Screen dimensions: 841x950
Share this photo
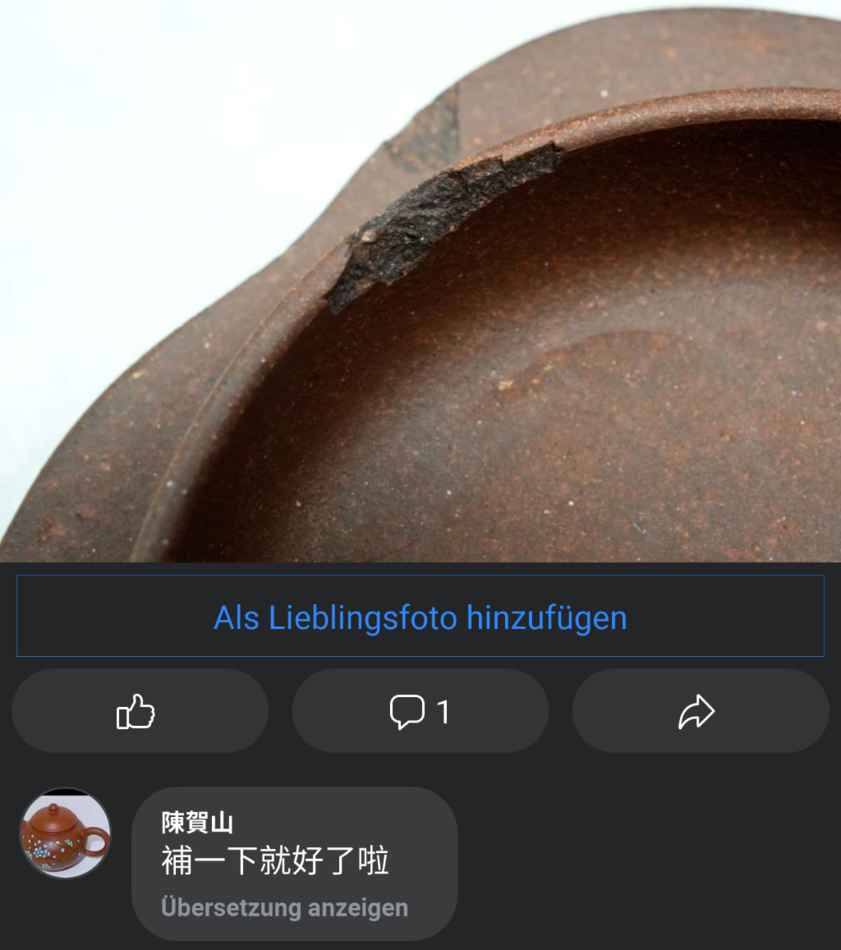(x=699, y=711)
